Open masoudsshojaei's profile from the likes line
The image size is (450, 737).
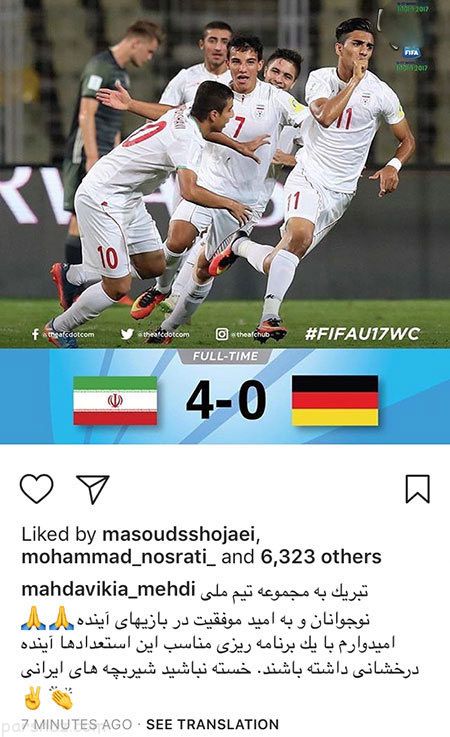coord(181,534)
